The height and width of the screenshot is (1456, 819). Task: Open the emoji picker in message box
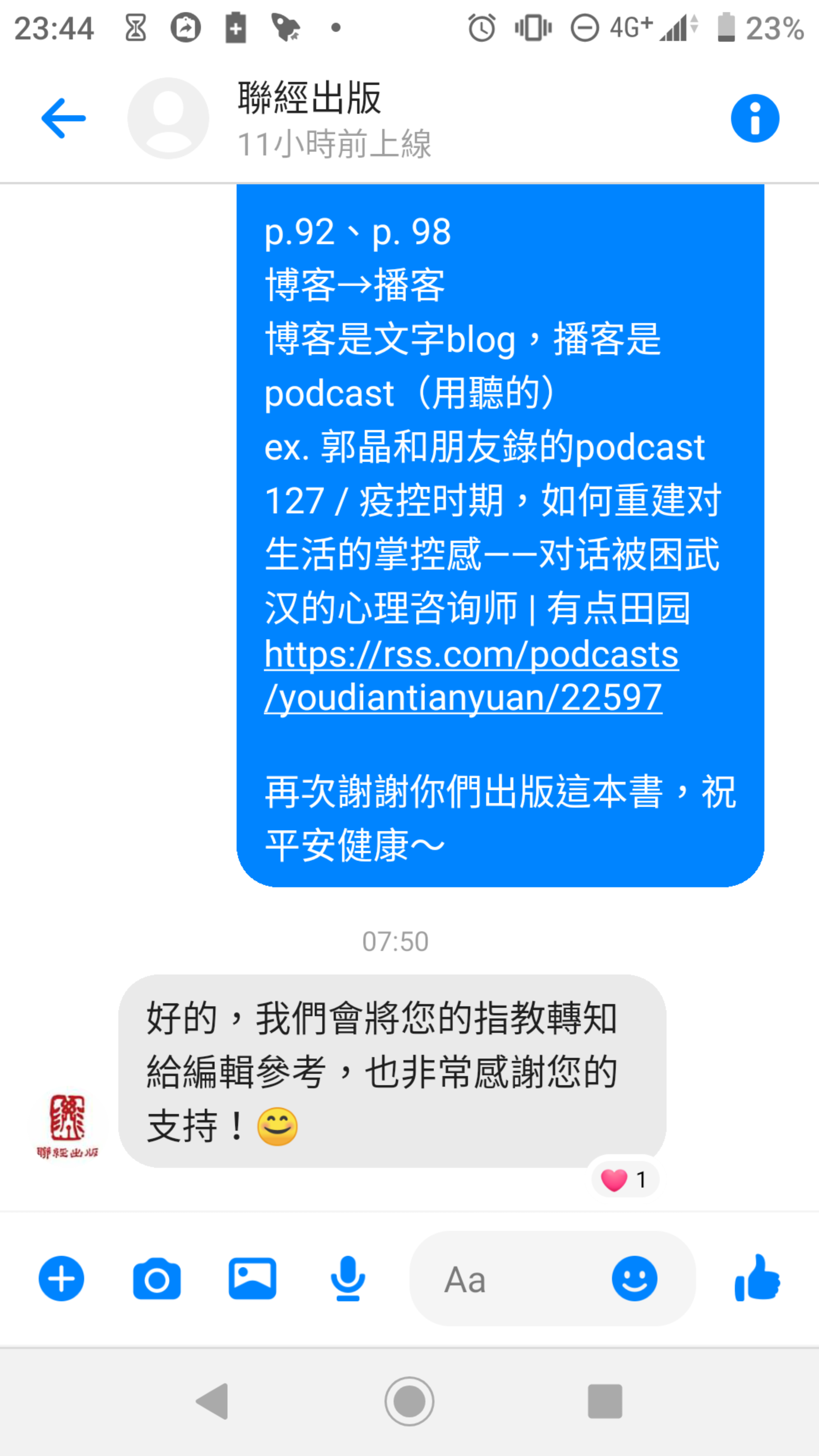point(634,1278)
